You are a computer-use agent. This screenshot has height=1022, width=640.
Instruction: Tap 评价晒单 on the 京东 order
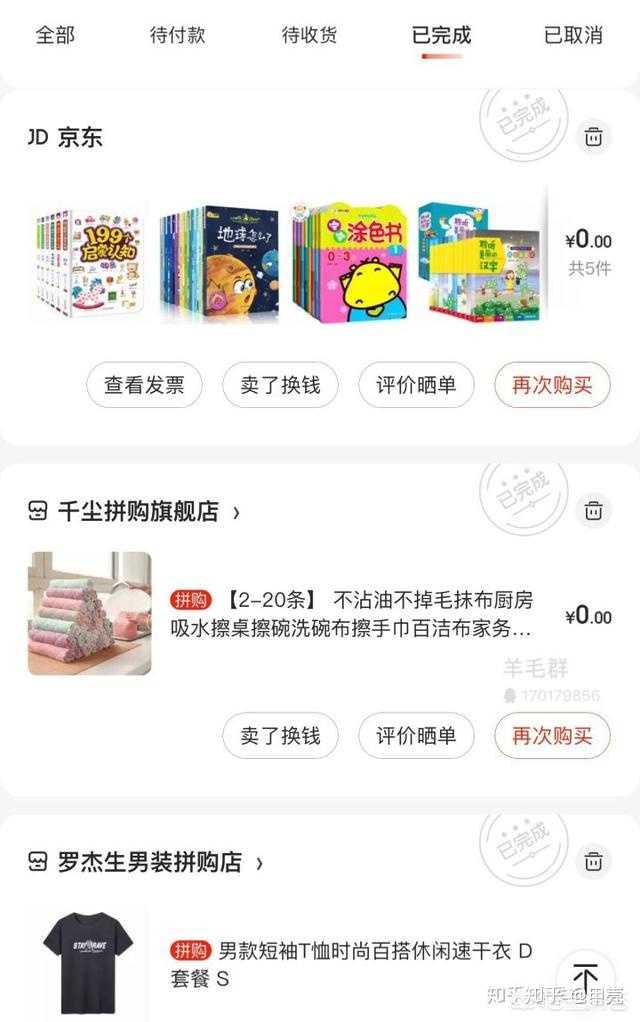(416, 385)
